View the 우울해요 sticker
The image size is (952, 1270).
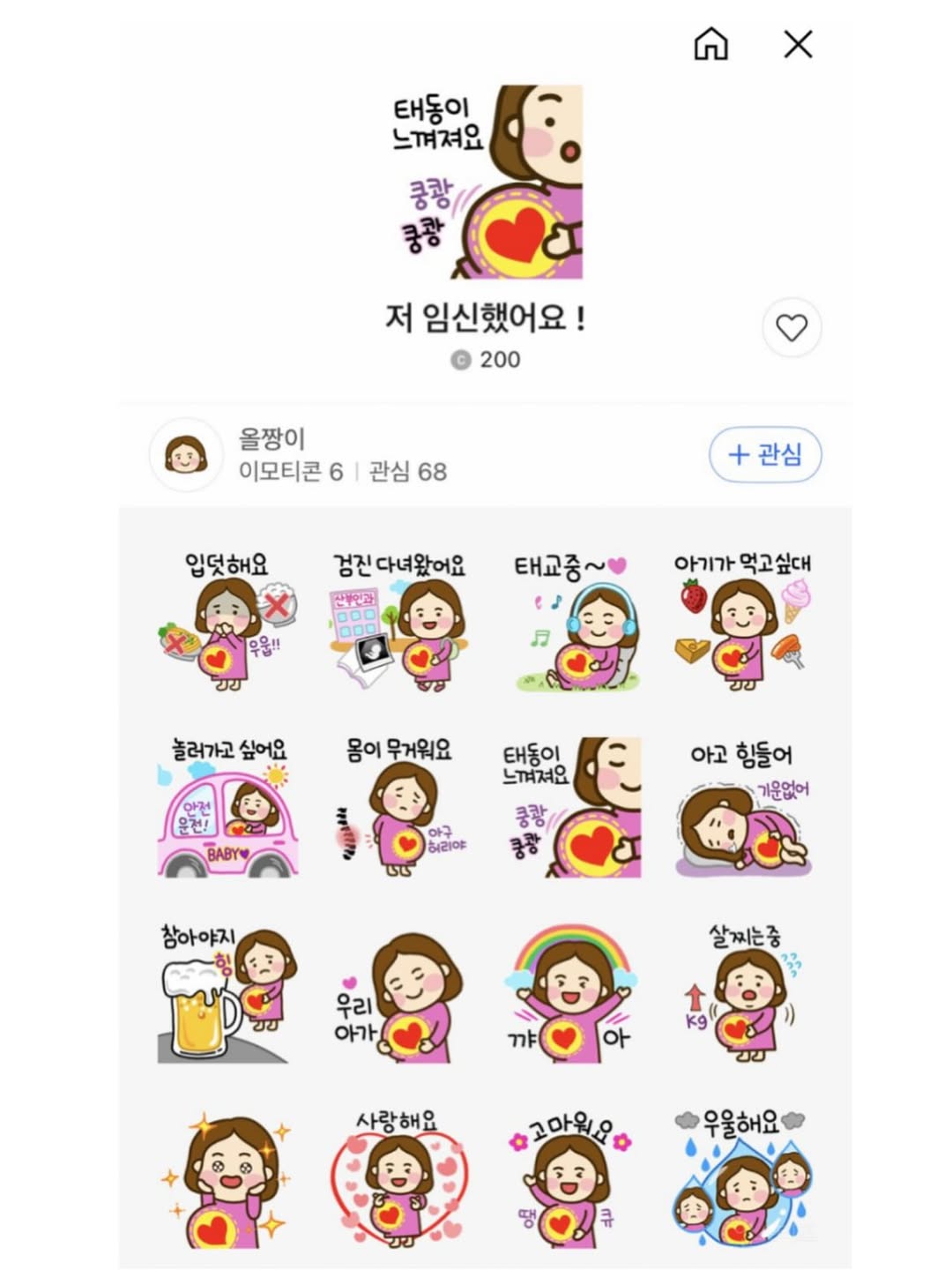(x=742, y=1178)
